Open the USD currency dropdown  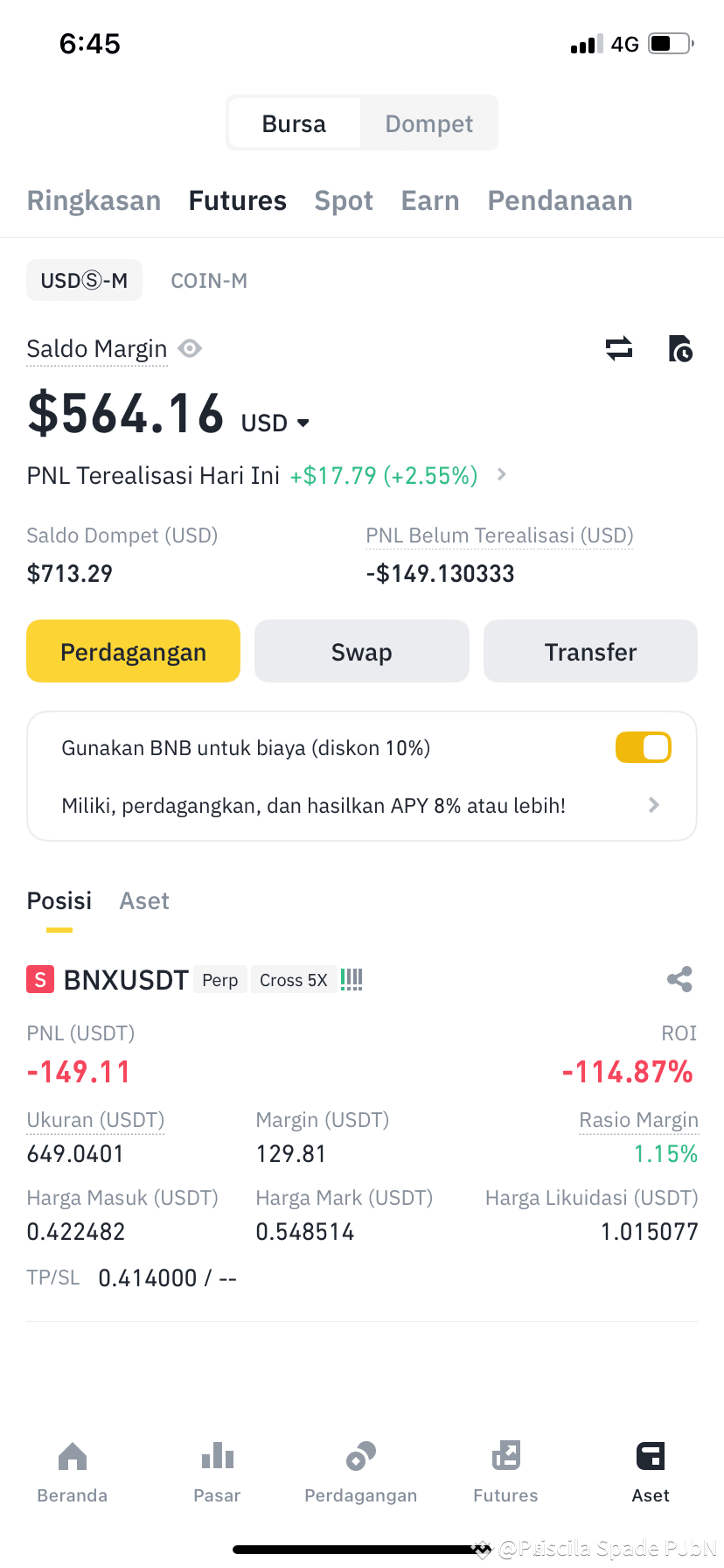pos(274,422)
